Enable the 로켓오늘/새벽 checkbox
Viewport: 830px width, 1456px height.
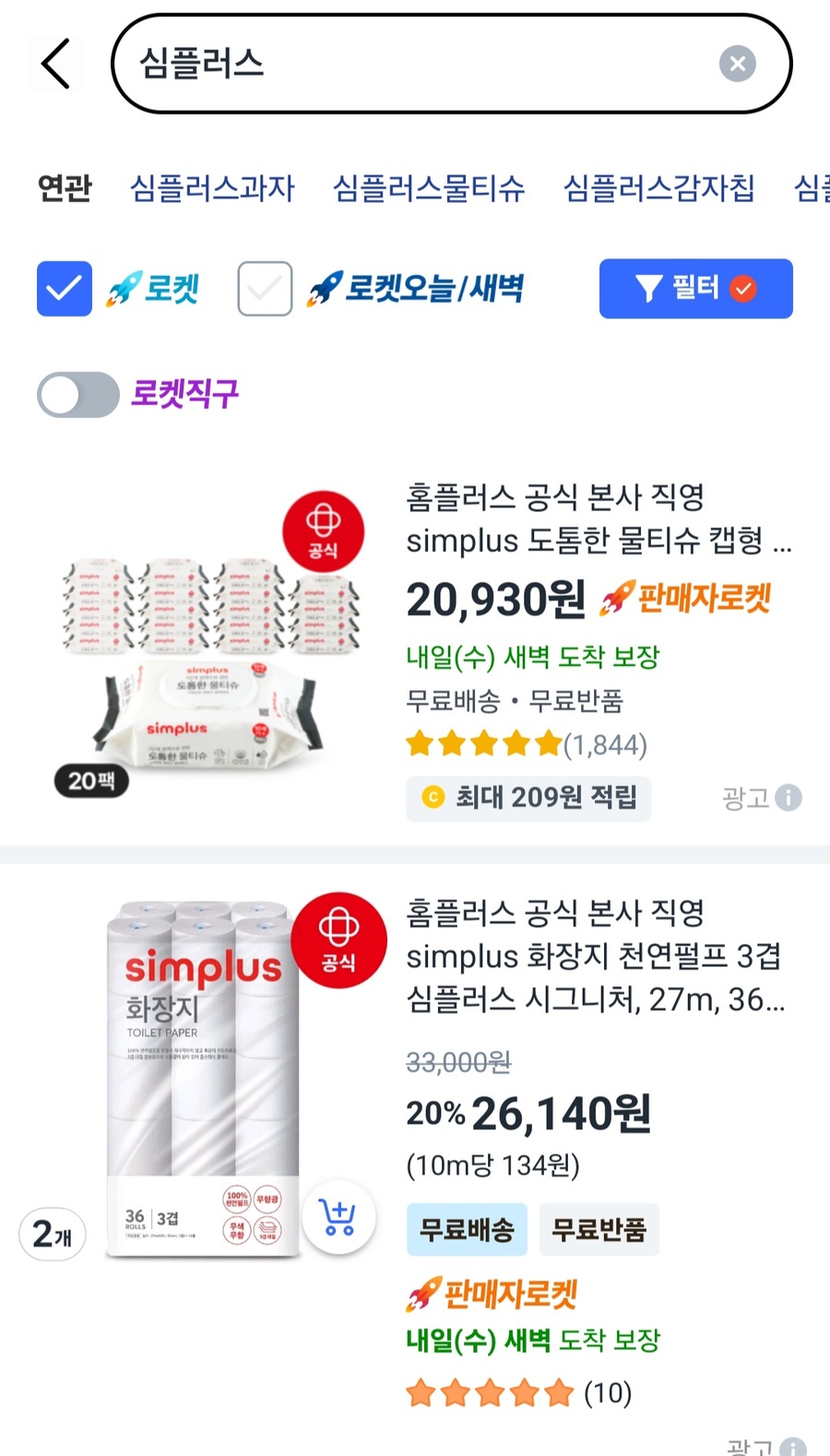click(265, 288)
